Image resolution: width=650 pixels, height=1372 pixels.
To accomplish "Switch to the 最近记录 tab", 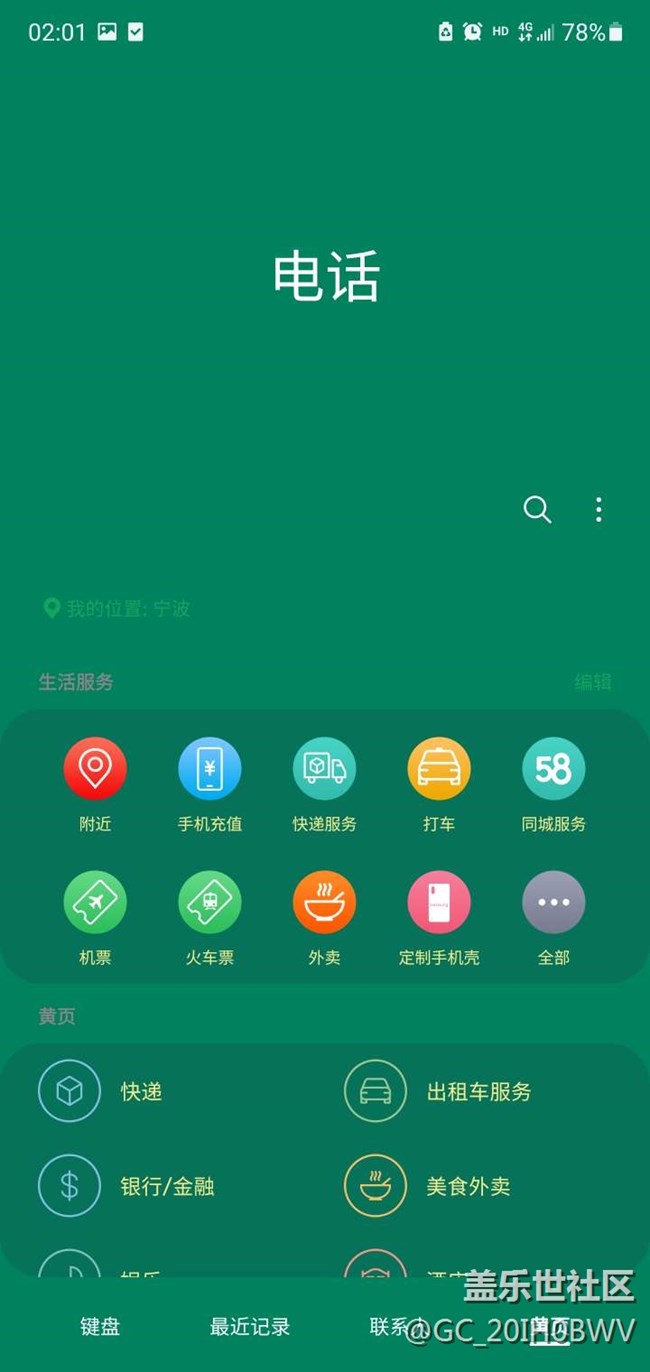I will point(250,1327).
